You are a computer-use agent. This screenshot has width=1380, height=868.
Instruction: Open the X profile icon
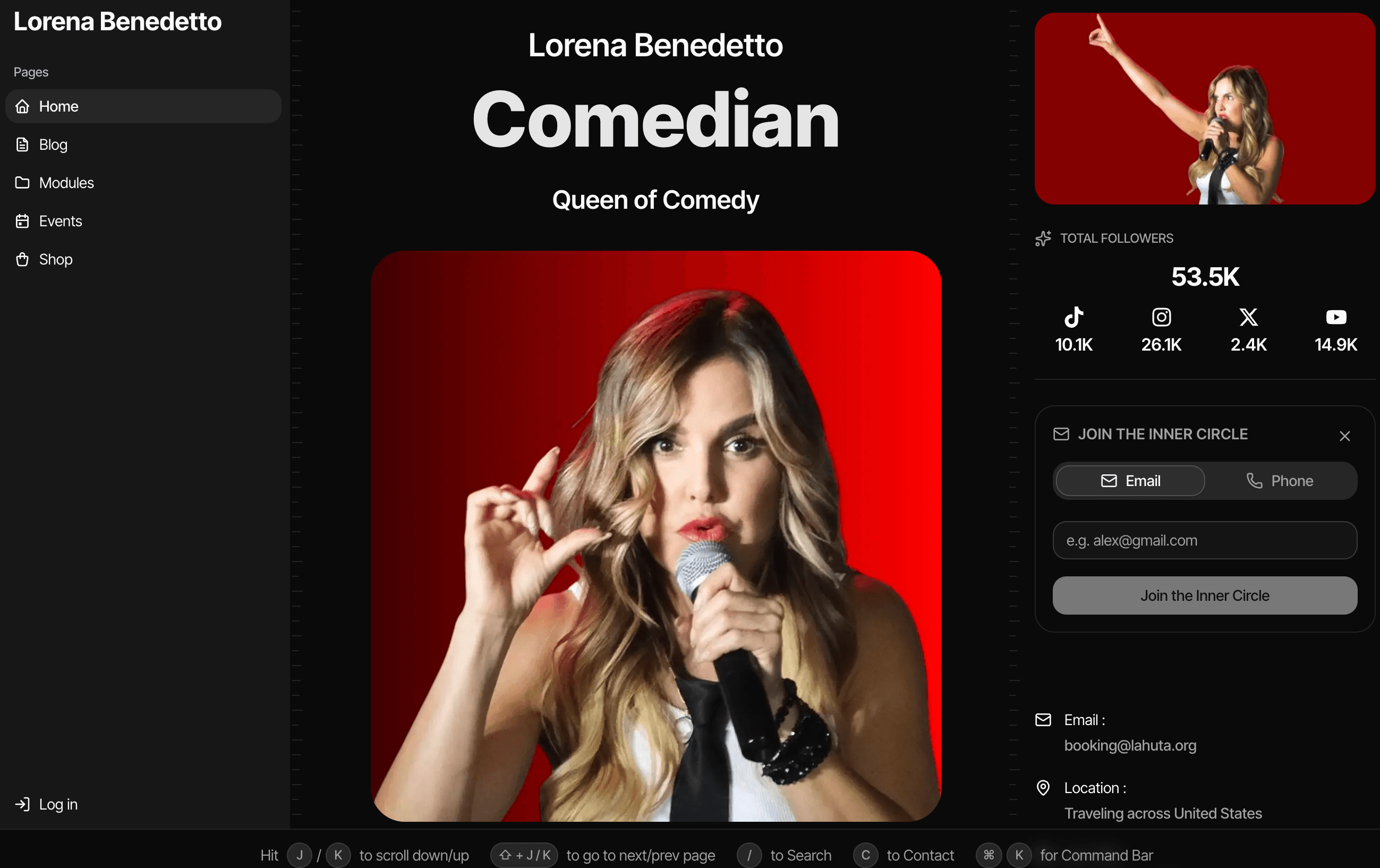click(1248, 318)
